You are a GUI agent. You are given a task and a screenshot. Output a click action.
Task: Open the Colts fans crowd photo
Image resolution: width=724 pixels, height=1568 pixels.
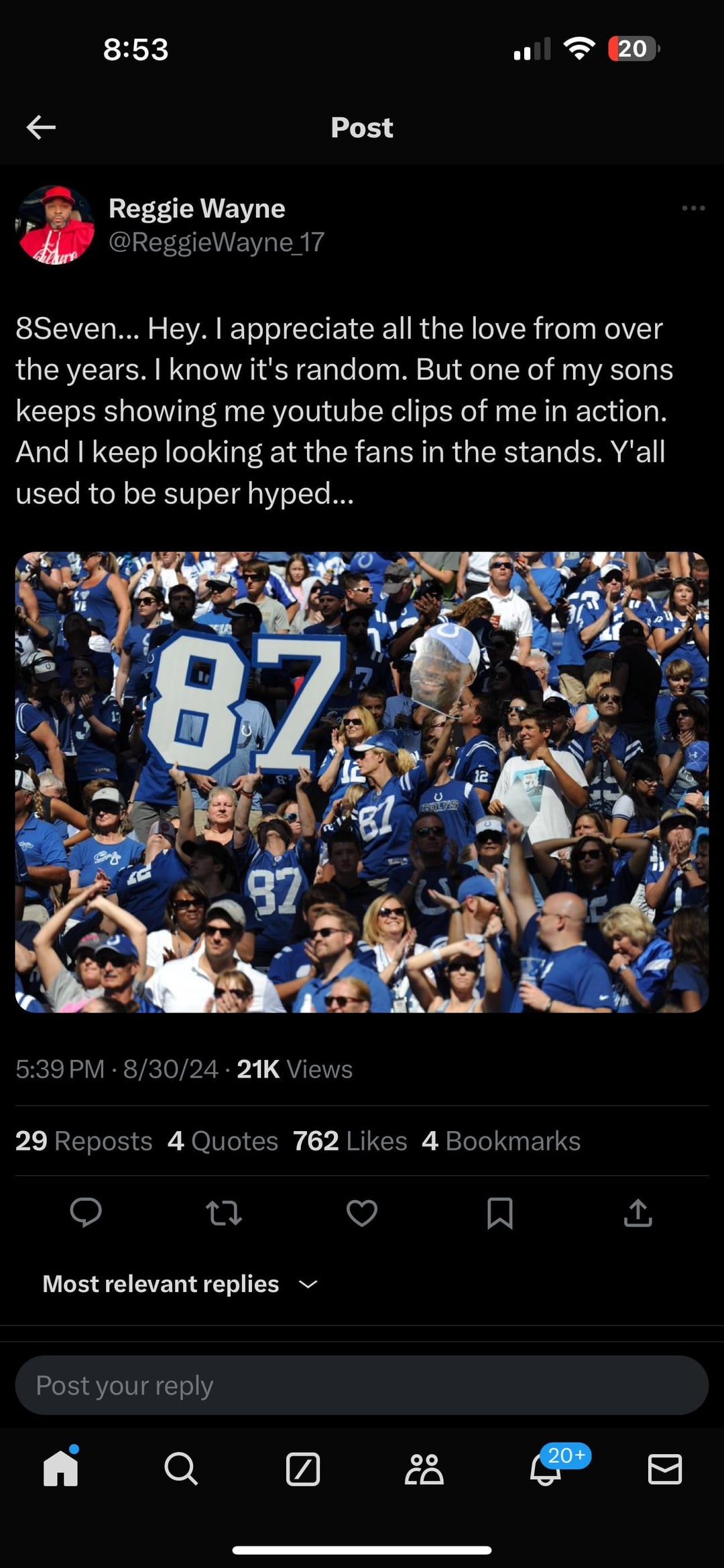point(362,781)
